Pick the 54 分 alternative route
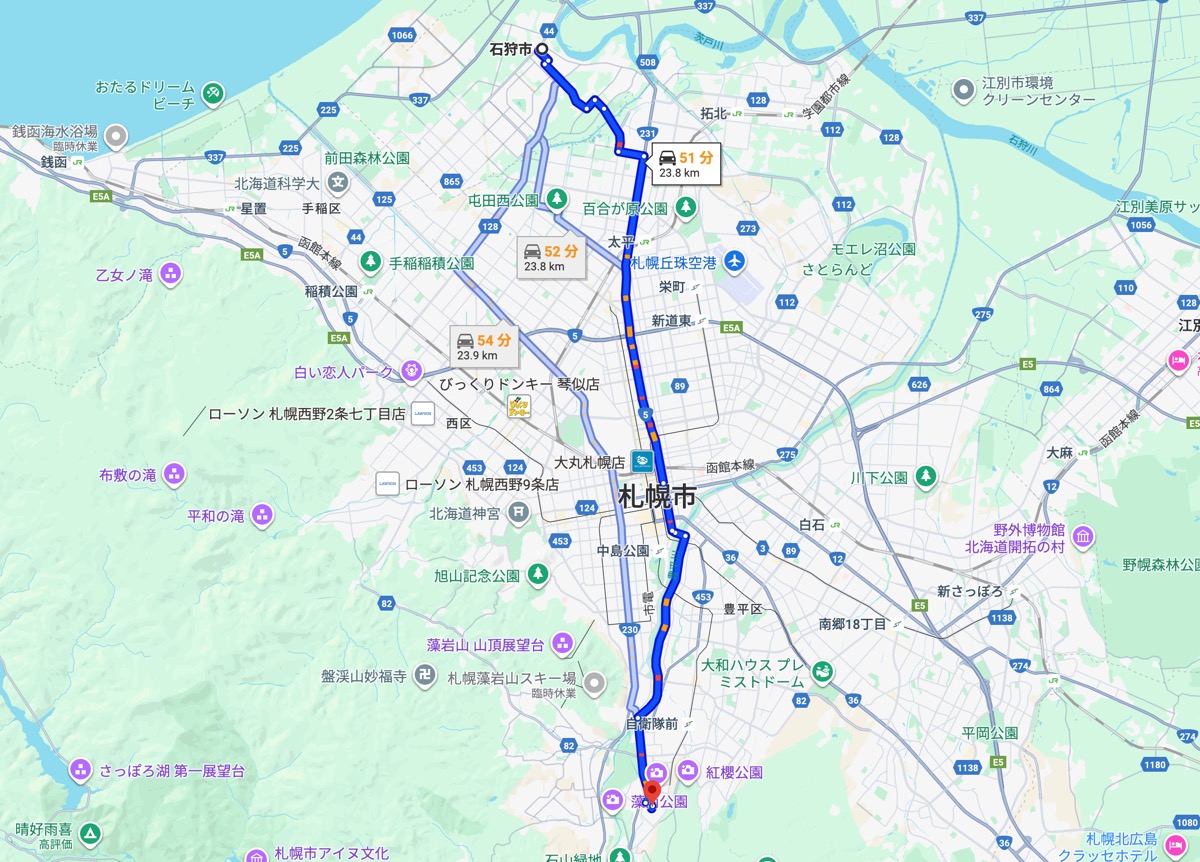This screenshot has height=862, width=1200. click(x=484, y=346)
